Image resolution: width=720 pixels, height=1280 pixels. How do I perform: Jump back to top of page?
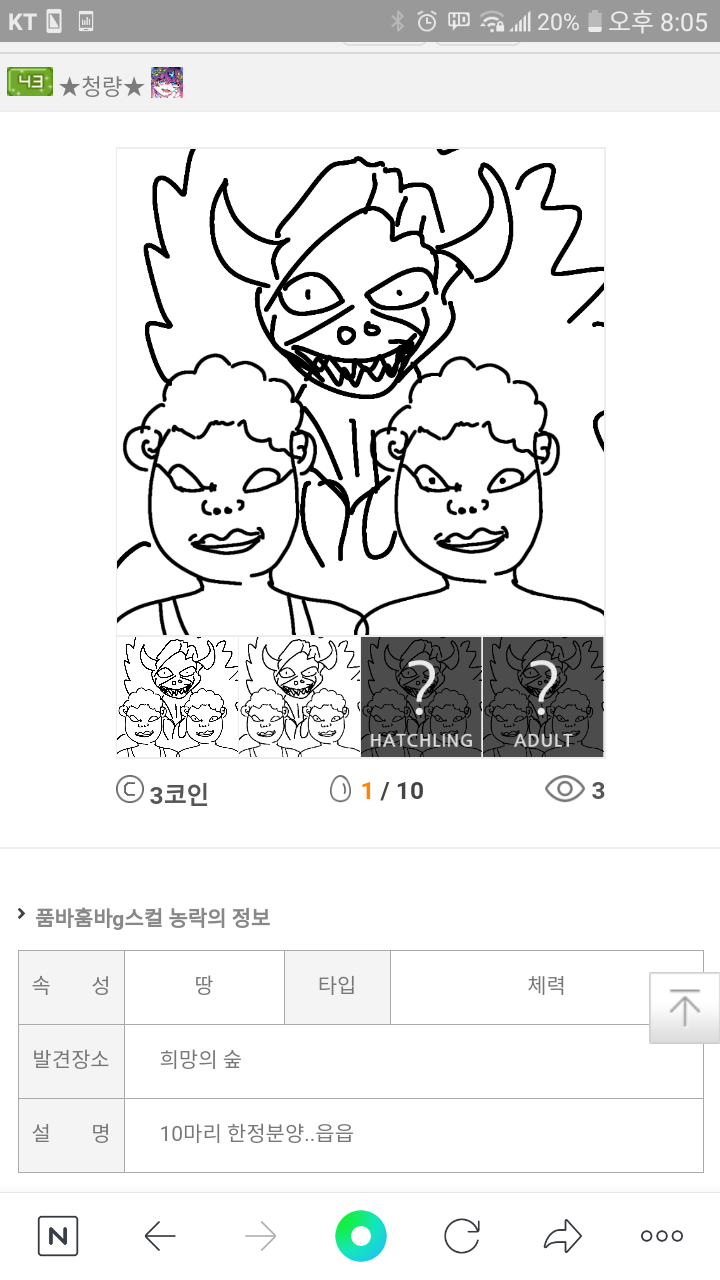685,1008
